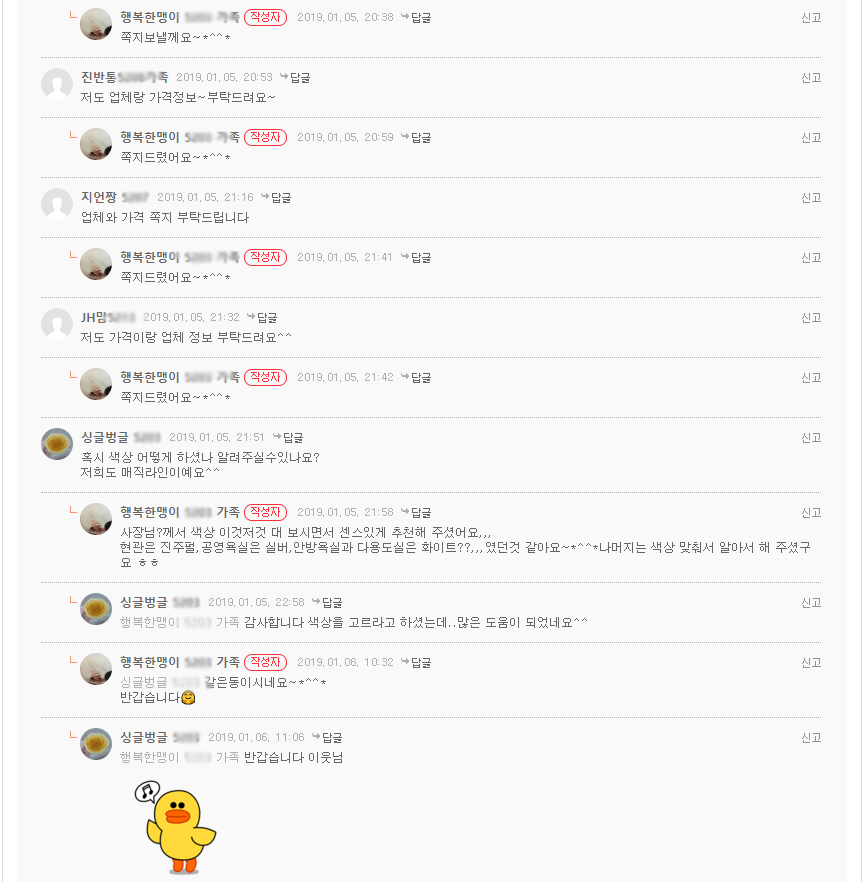Reply to 지언짱's comment via 답글
Image resolution: width=868 pixels, height=882 pixels.
pos(280,198)
